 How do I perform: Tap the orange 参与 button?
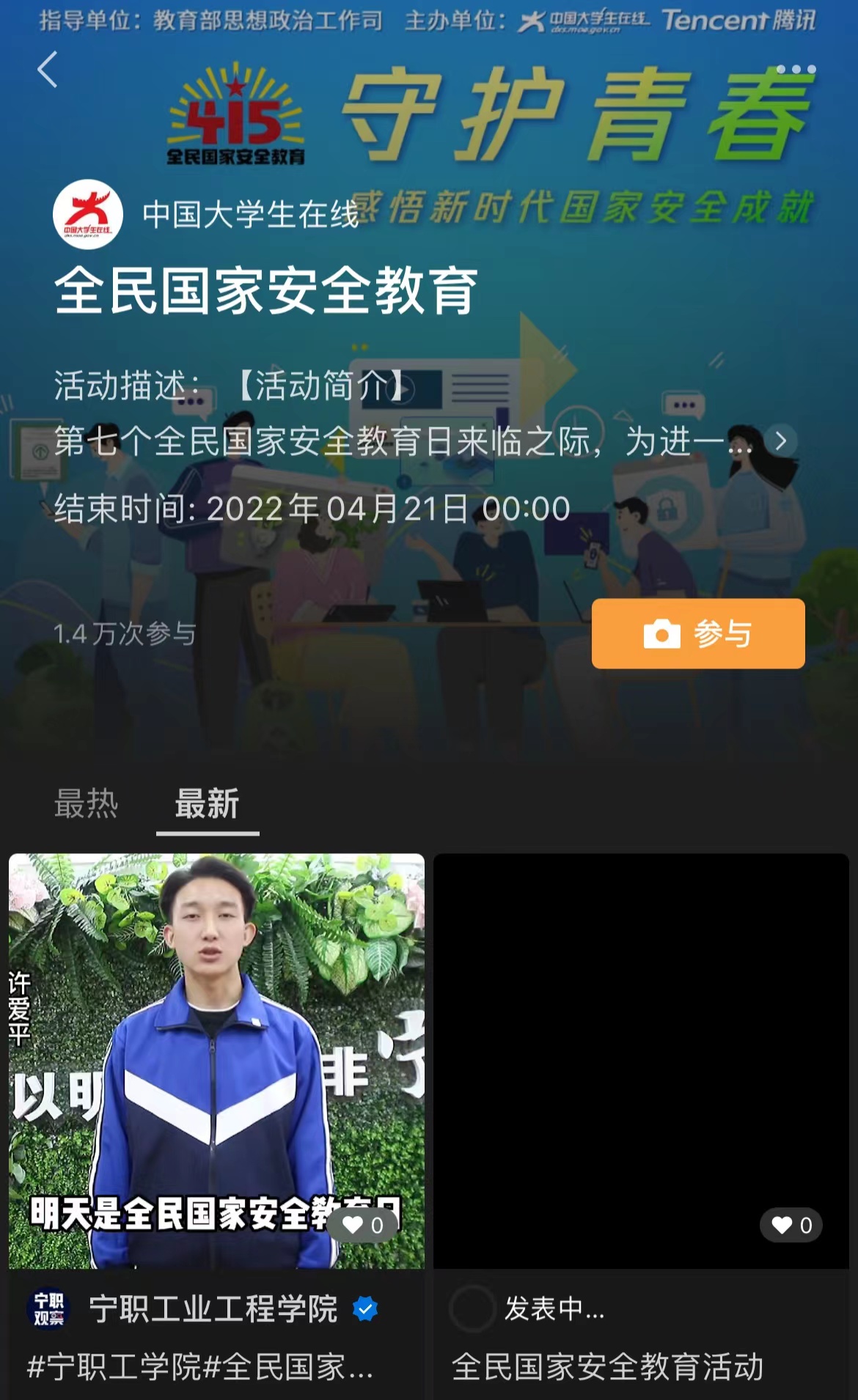point(697,633)
